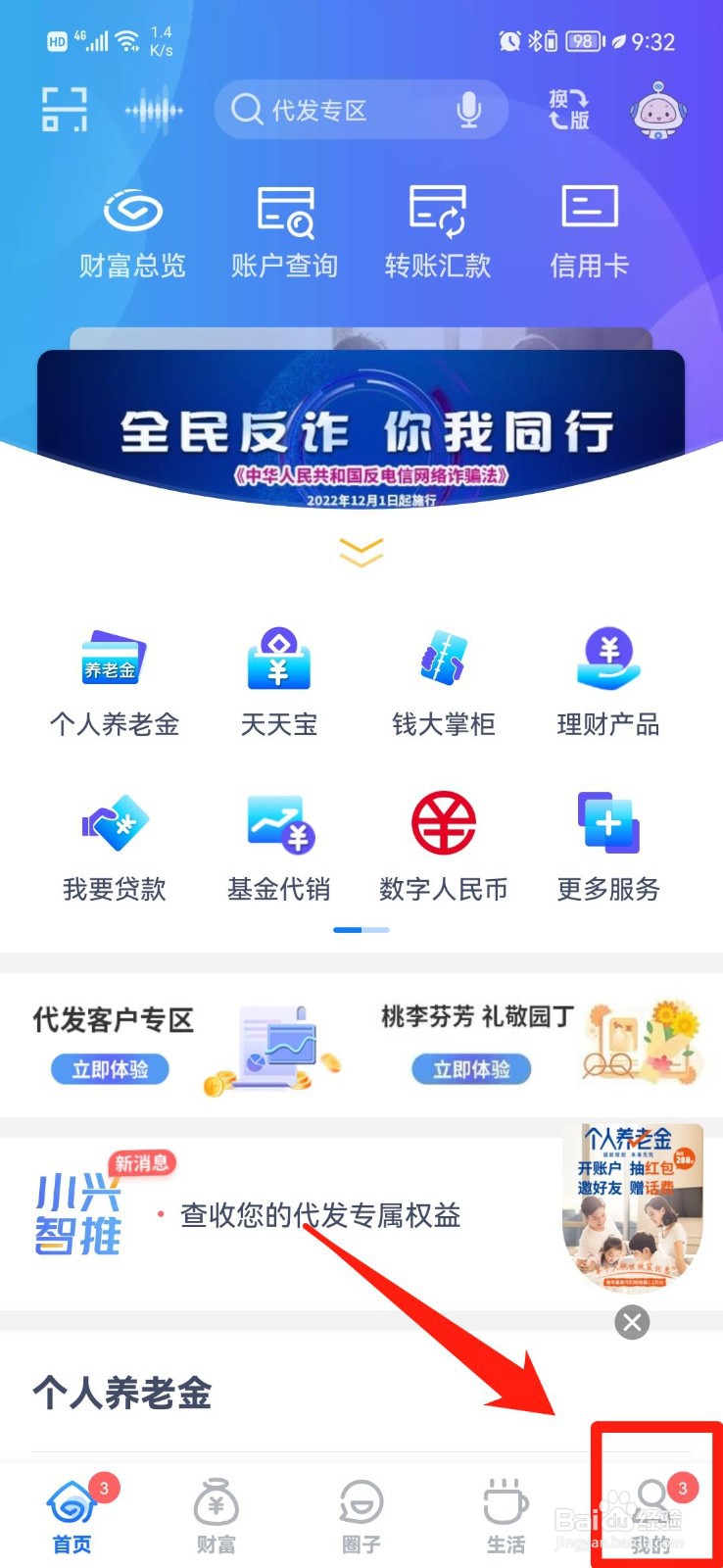Tap the microphone icon in search bar
The image size is (723, 1568).
pyautogui.click(x=468, y=110)
